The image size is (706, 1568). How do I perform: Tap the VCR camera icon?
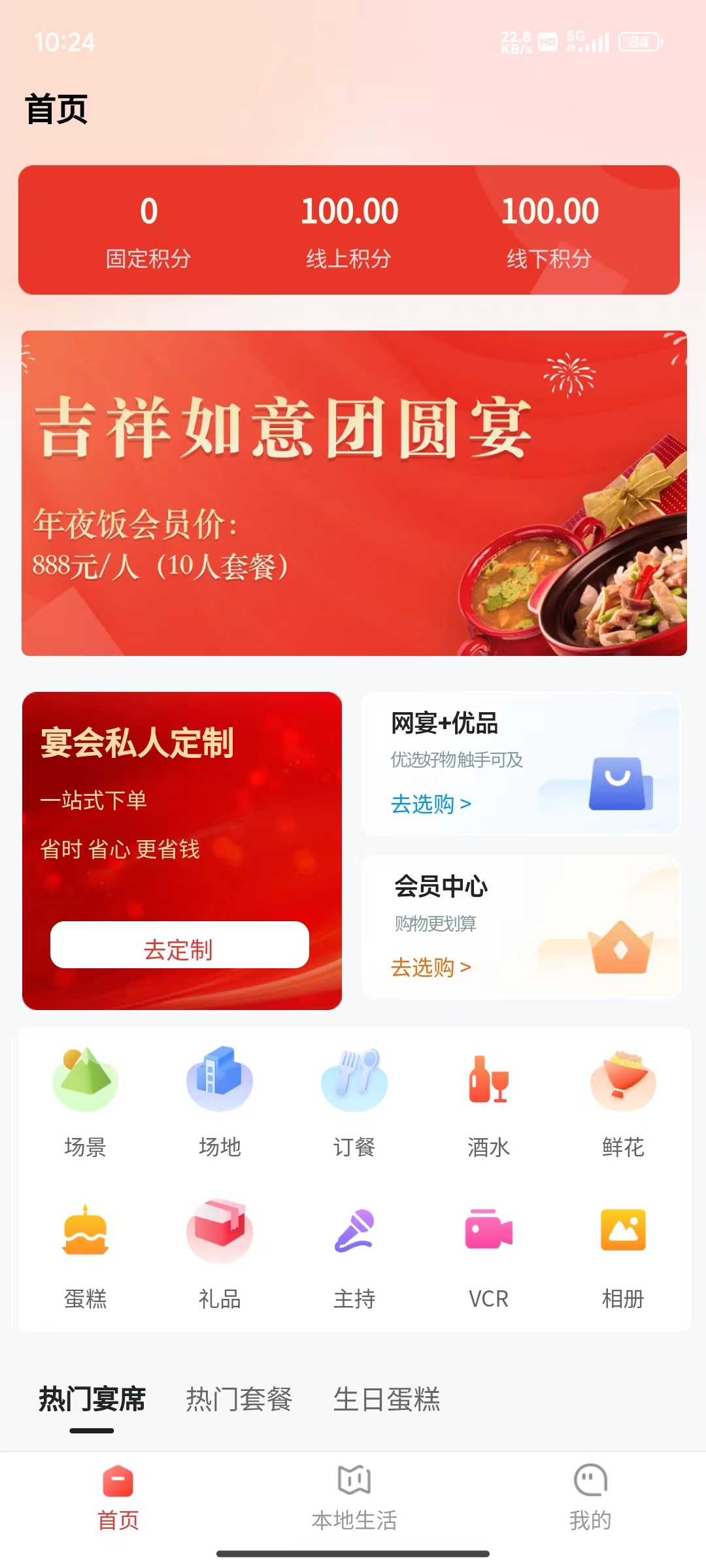(x=488, y=1232)
